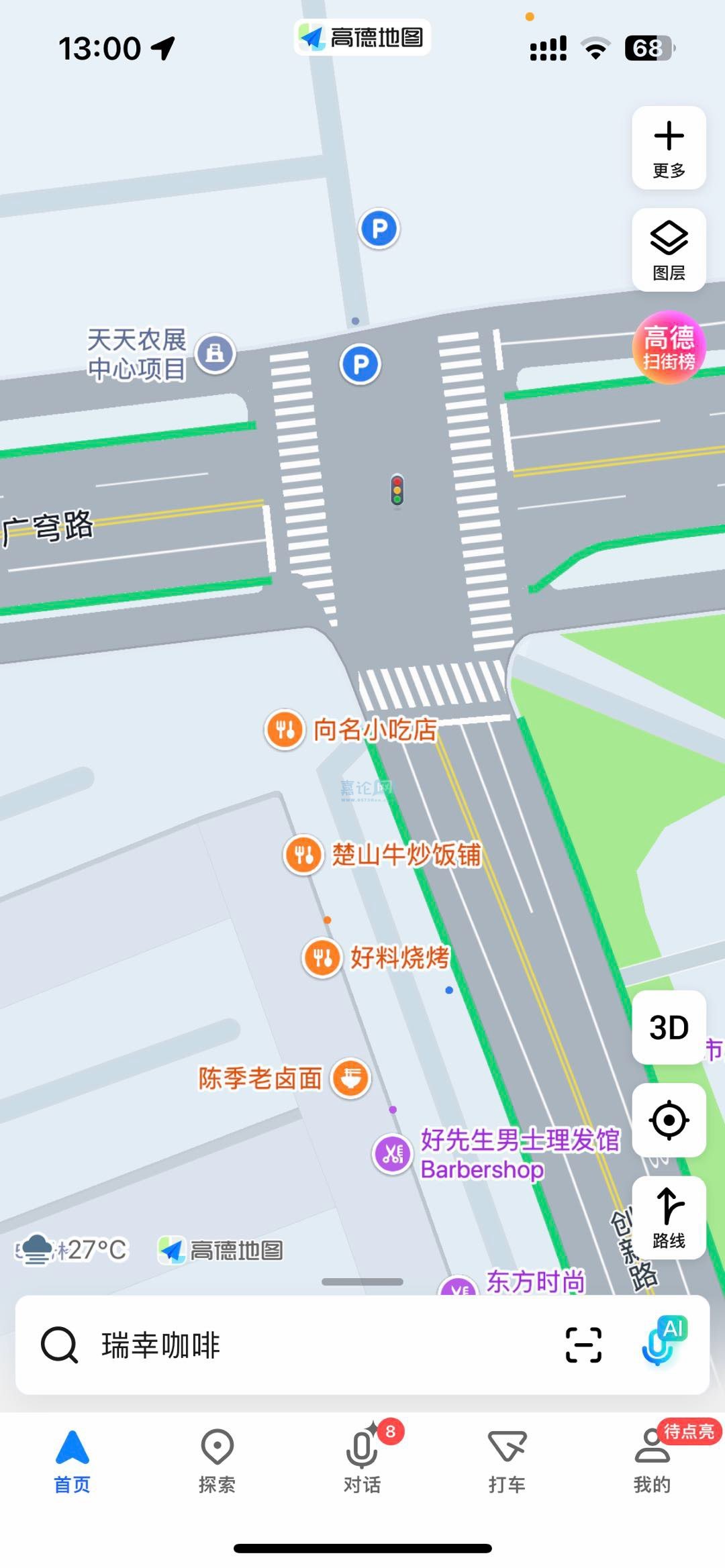Viewport: 725px width, 1568px height.
Task: Switch to the 打车 tab
Action: 507,1461
